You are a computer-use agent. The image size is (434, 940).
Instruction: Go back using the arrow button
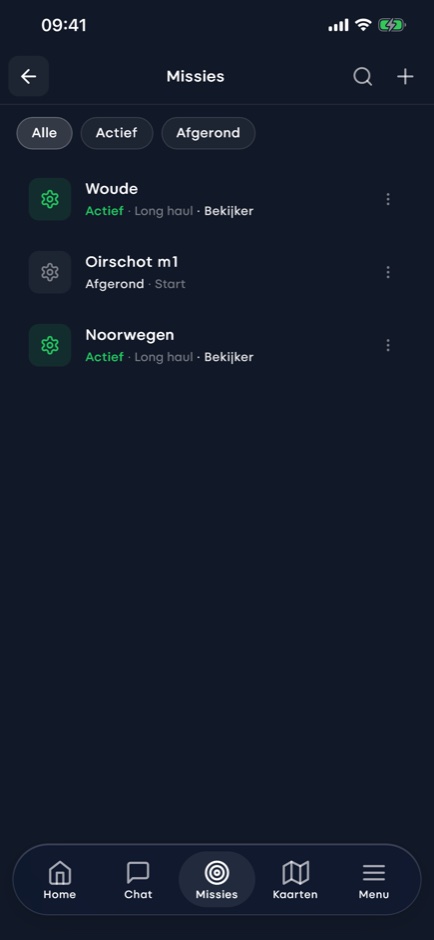pyautogui.click(x=29, y=76)
